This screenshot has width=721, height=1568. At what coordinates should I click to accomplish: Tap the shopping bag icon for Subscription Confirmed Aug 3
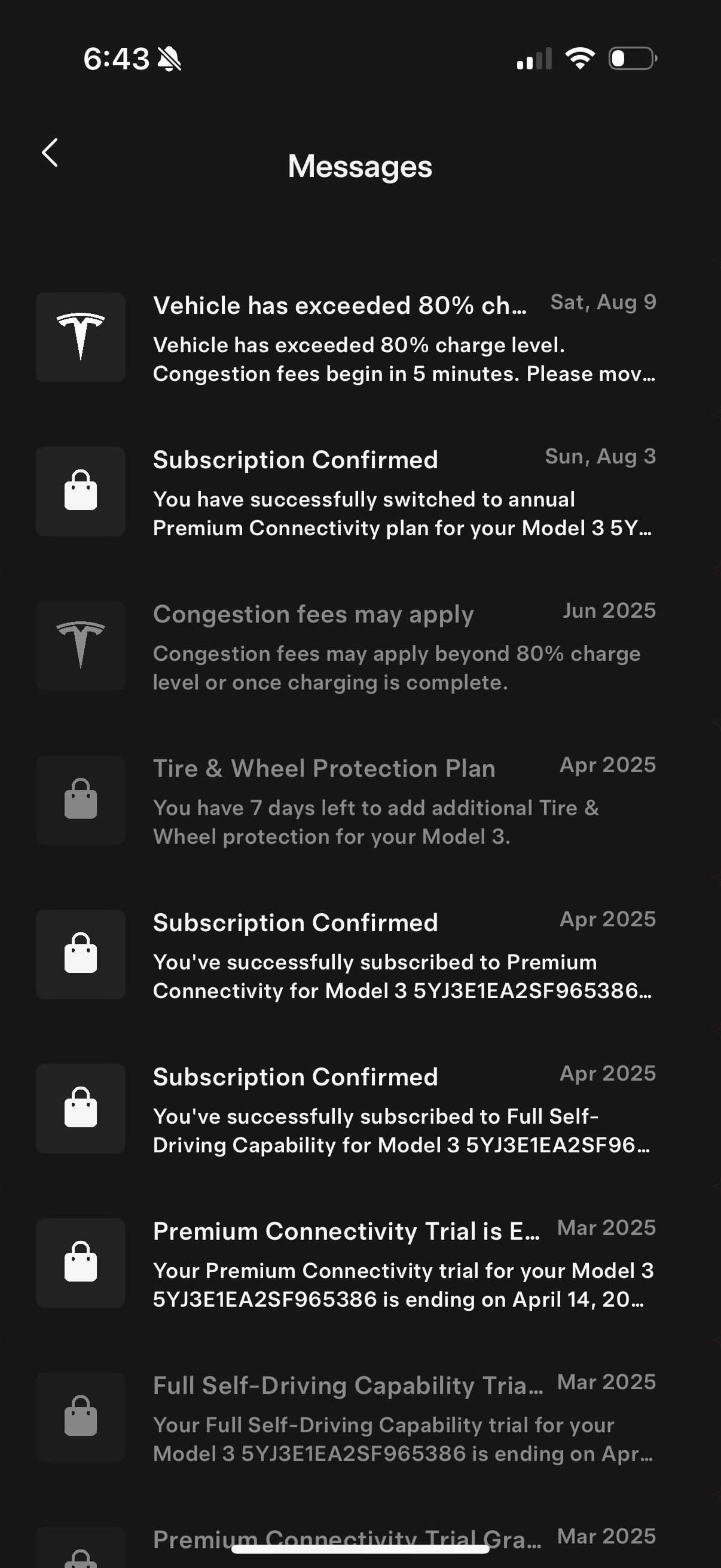coord(80,491)
